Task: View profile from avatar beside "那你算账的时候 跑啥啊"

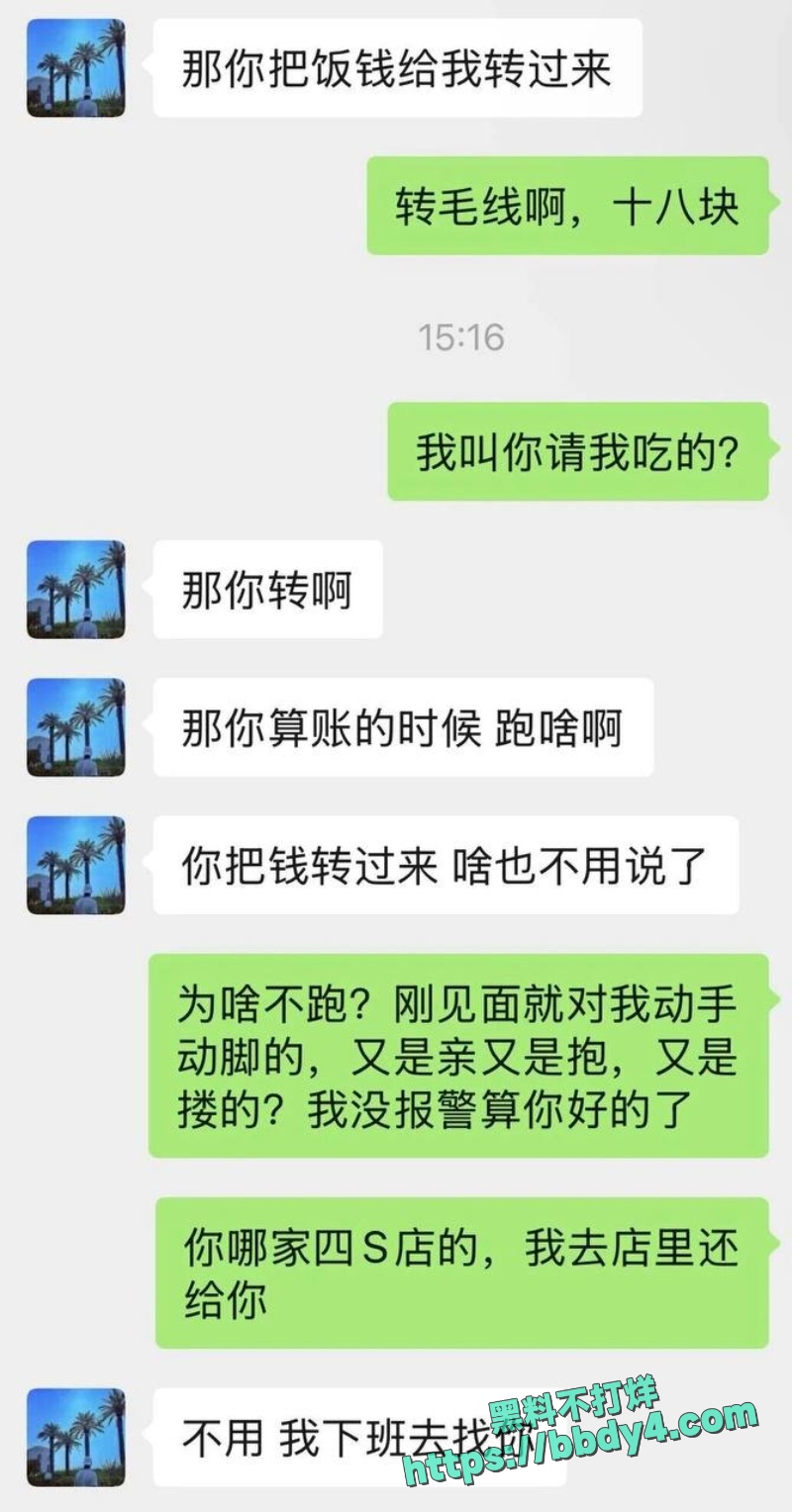Action: click(76, 727)
